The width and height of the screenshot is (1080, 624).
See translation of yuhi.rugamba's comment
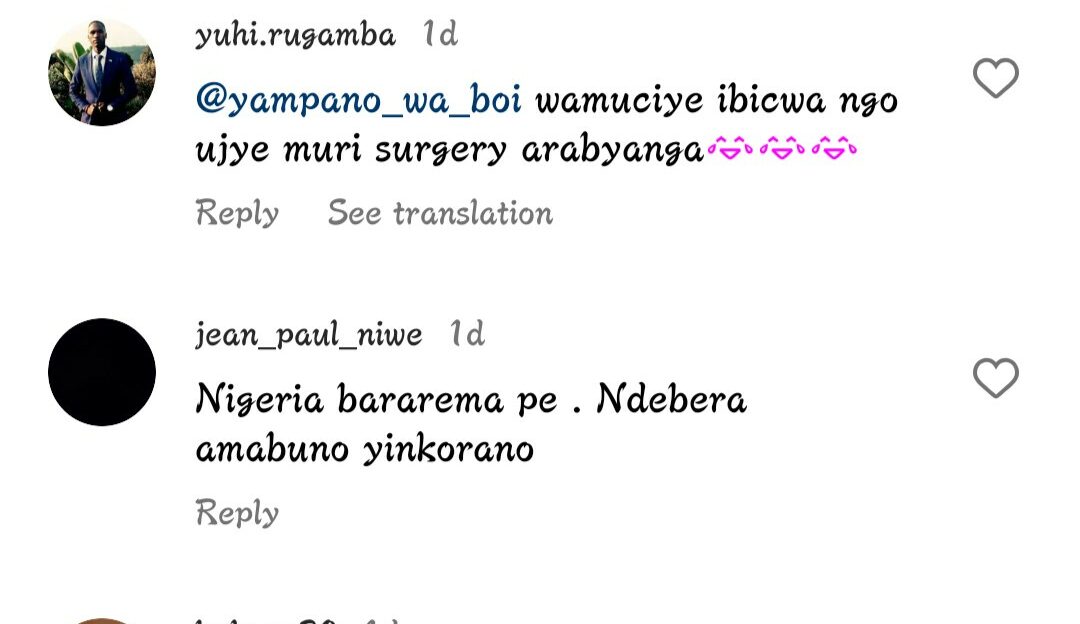click(x=440, y=213)
